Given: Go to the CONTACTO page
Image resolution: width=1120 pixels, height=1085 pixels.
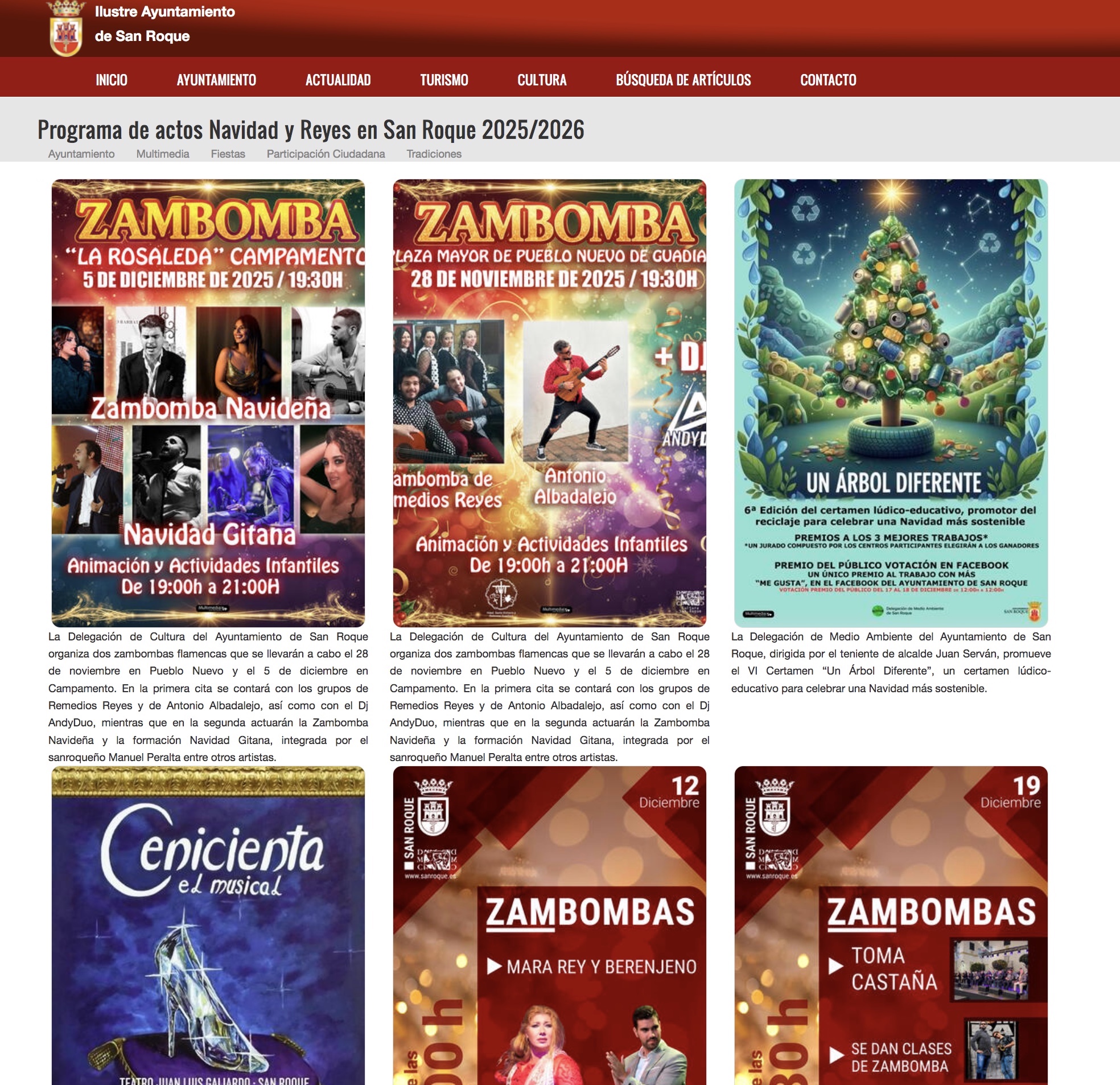Looking at the screenshot, I should pyautogui.click(x=827, y=80).
